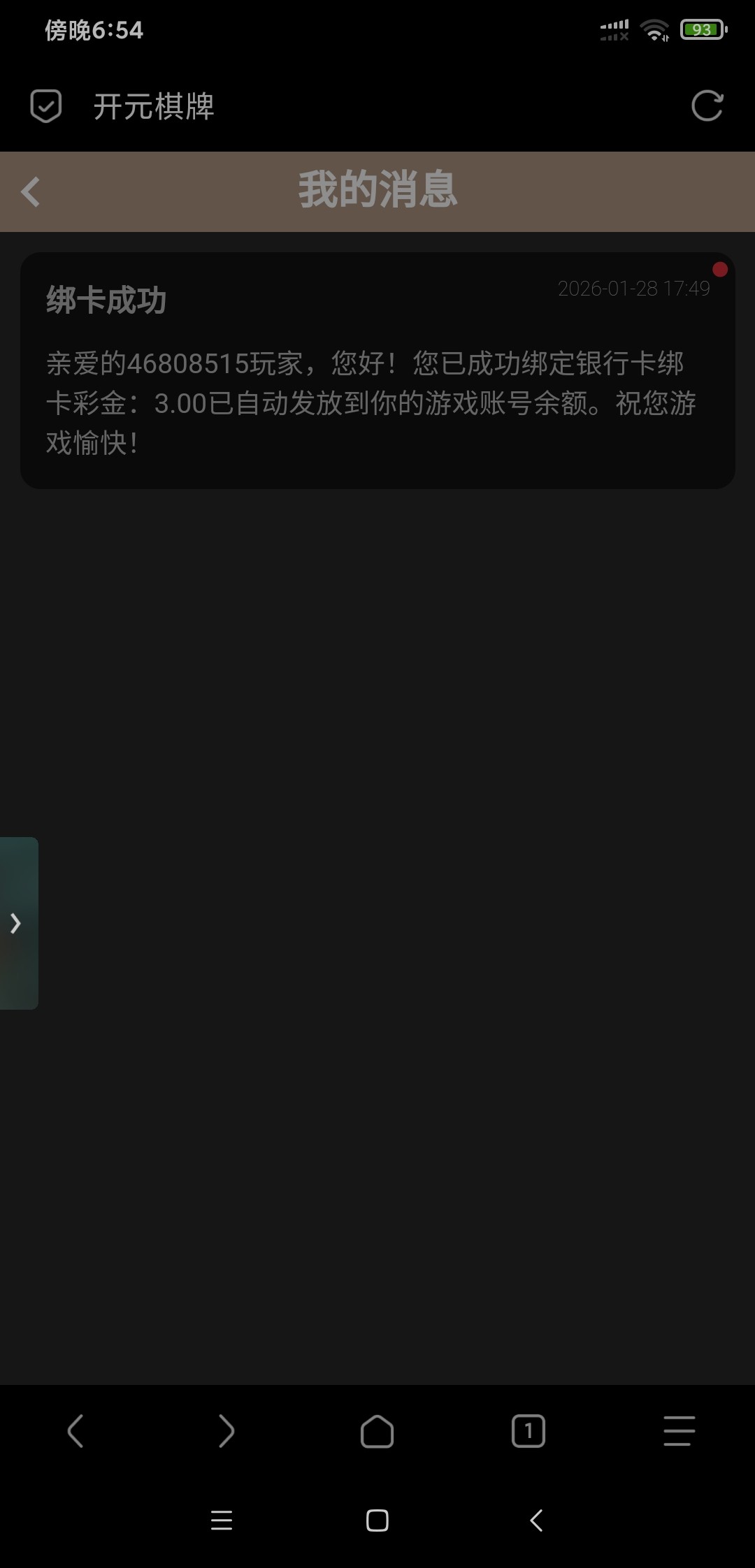The image size is (755, 1568).
Task: Show open browser tabs
Action: (x=528, y=1431)
